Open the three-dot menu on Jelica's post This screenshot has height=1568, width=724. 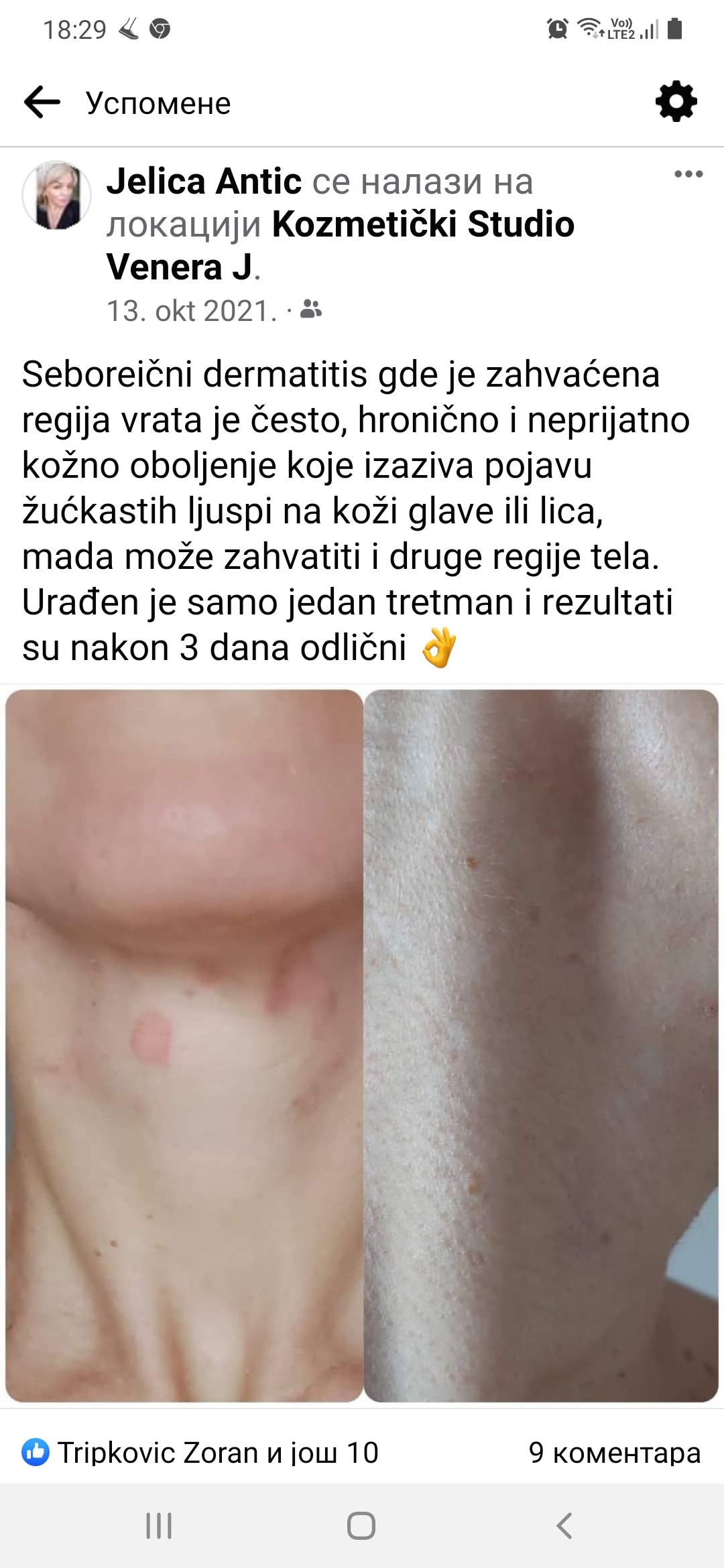[688, 174]
